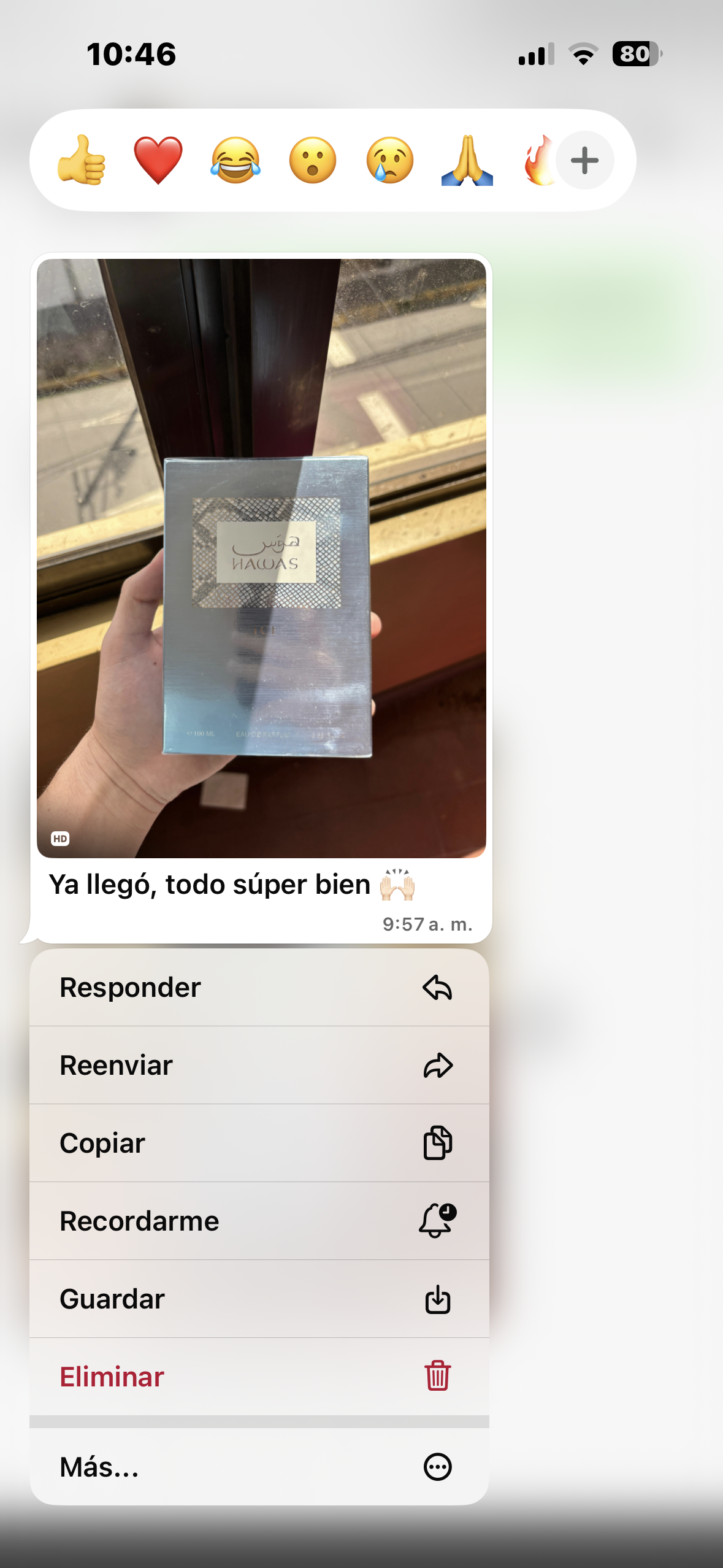Delete the message with Eliminar

click(259, 1377)
